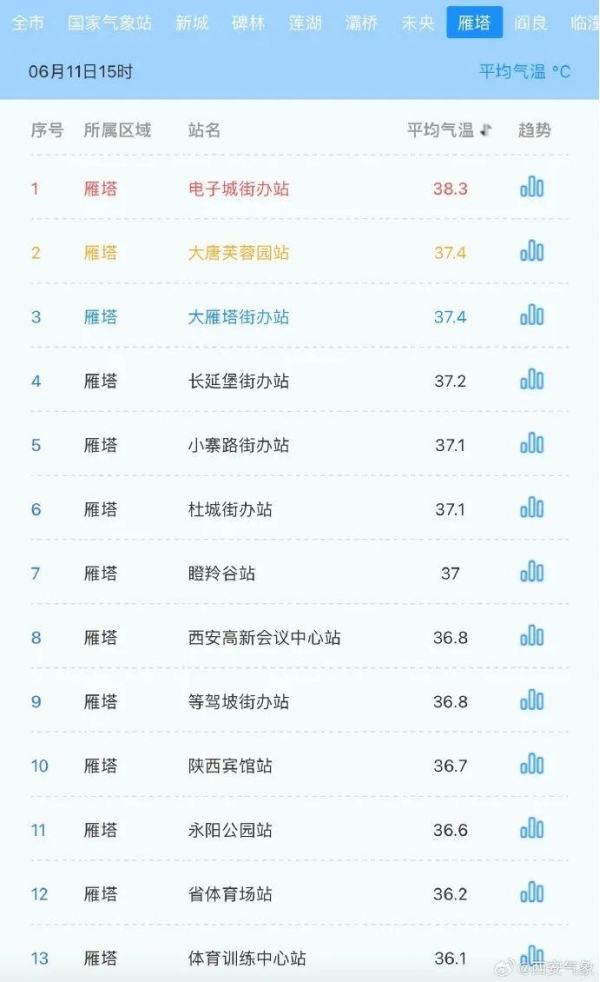Open the 碑林 district tab
The height and width of the screenshot is (982, 600).
coord(248,23)
